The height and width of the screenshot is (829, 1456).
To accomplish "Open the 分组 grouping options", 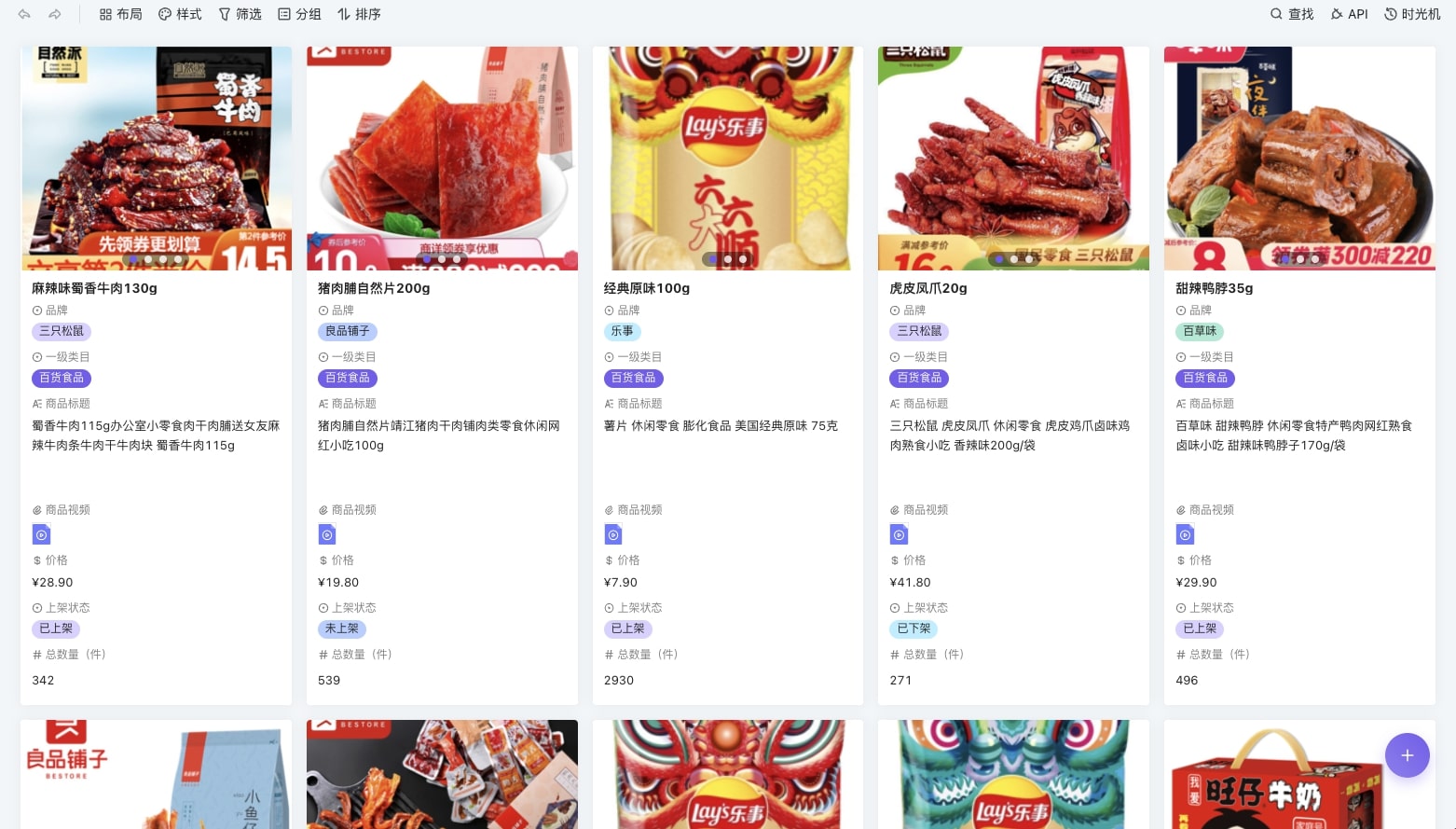I will point(299,14).
